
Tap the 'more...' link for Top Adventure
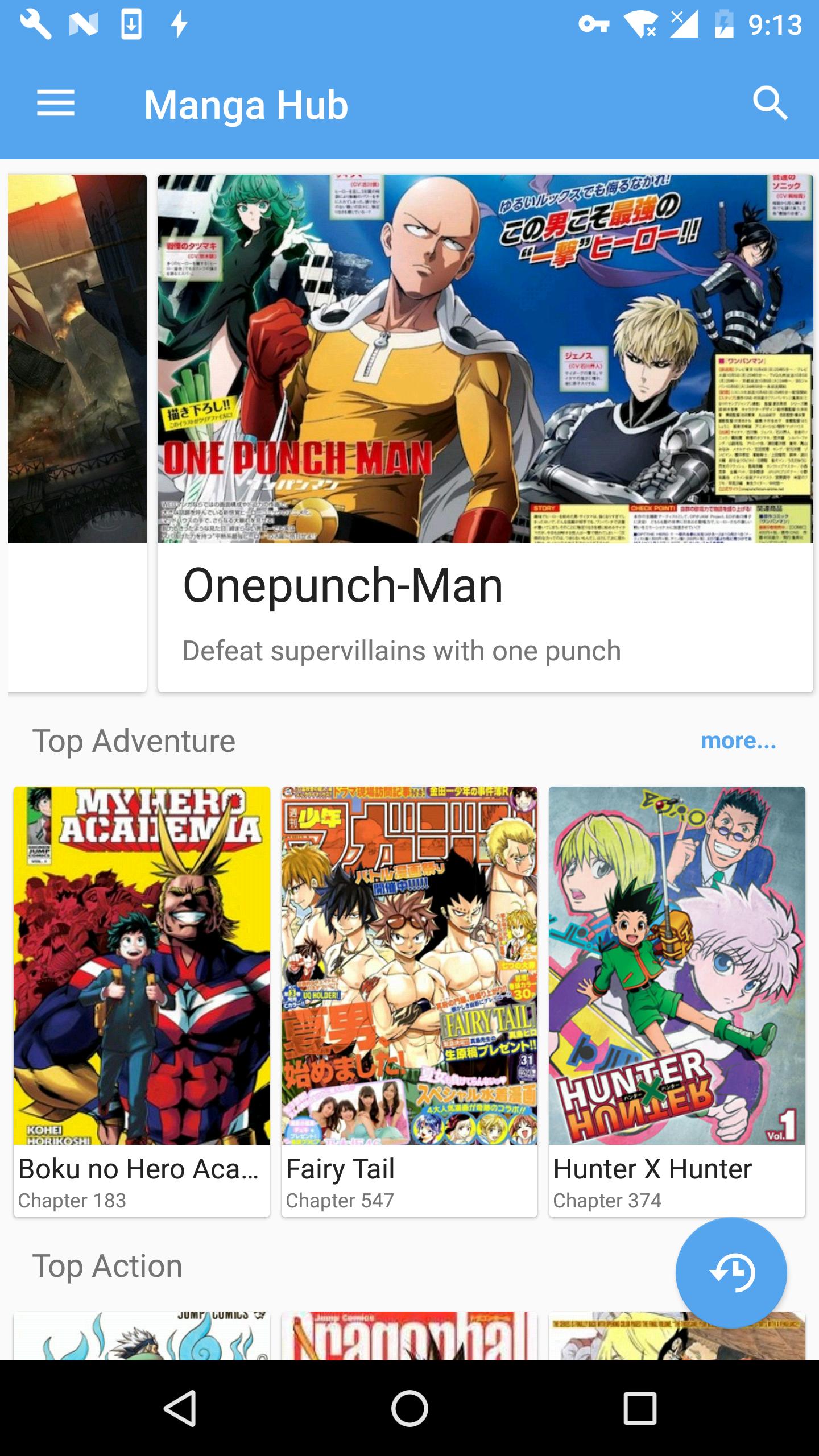coord(738,741)
